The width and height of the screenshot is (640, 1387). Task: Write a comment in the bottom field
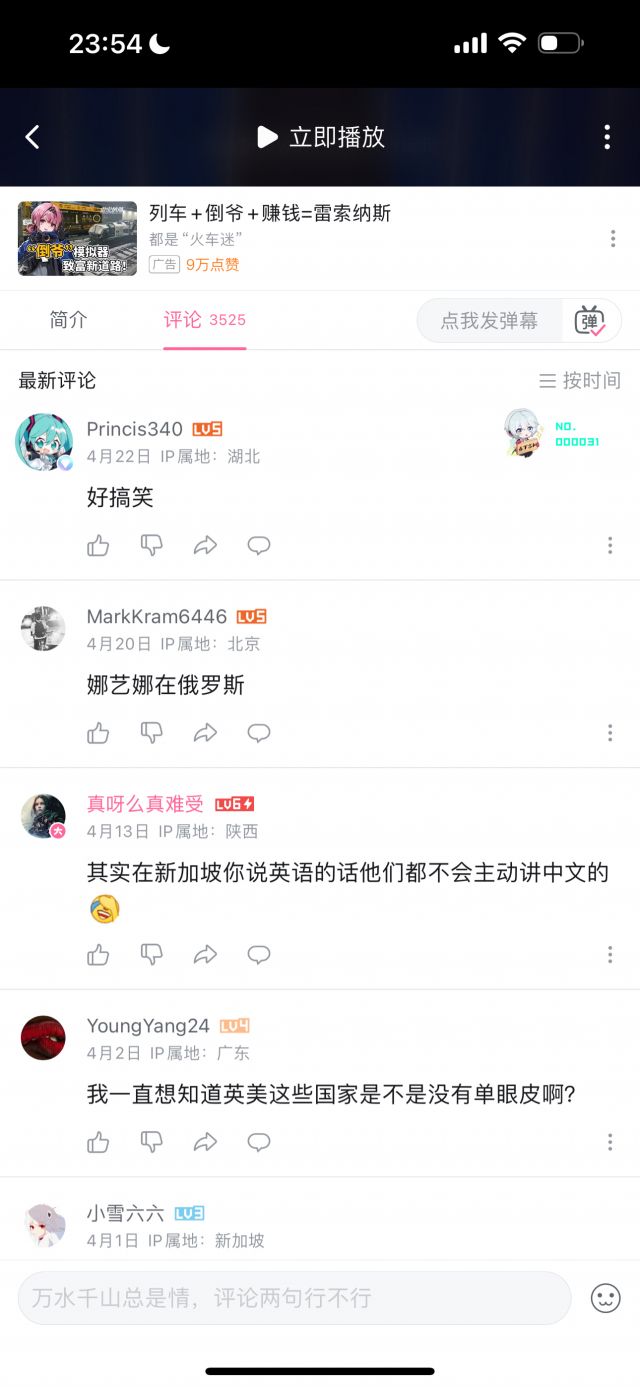(295, 1298)
